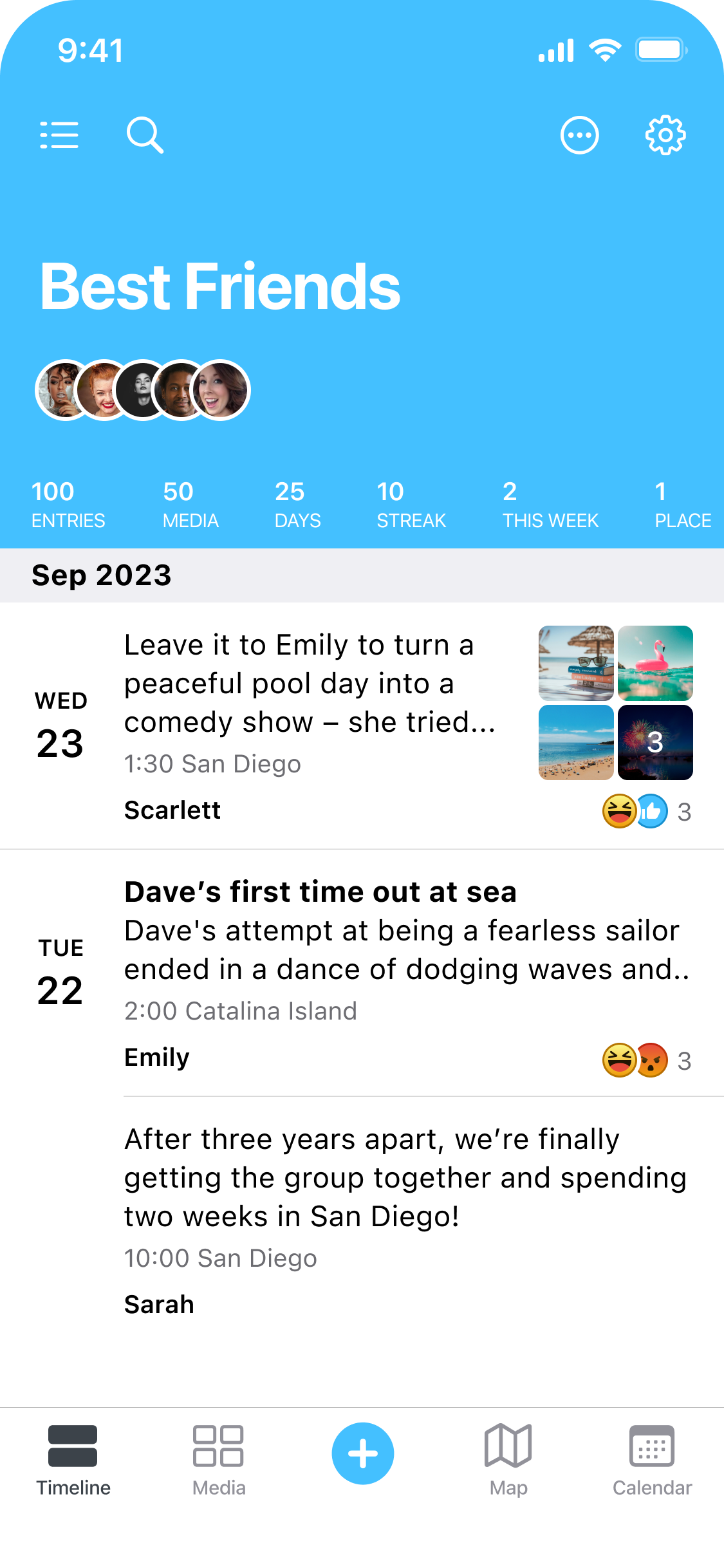
Task: Open settings gear icon
Action: 665,135
